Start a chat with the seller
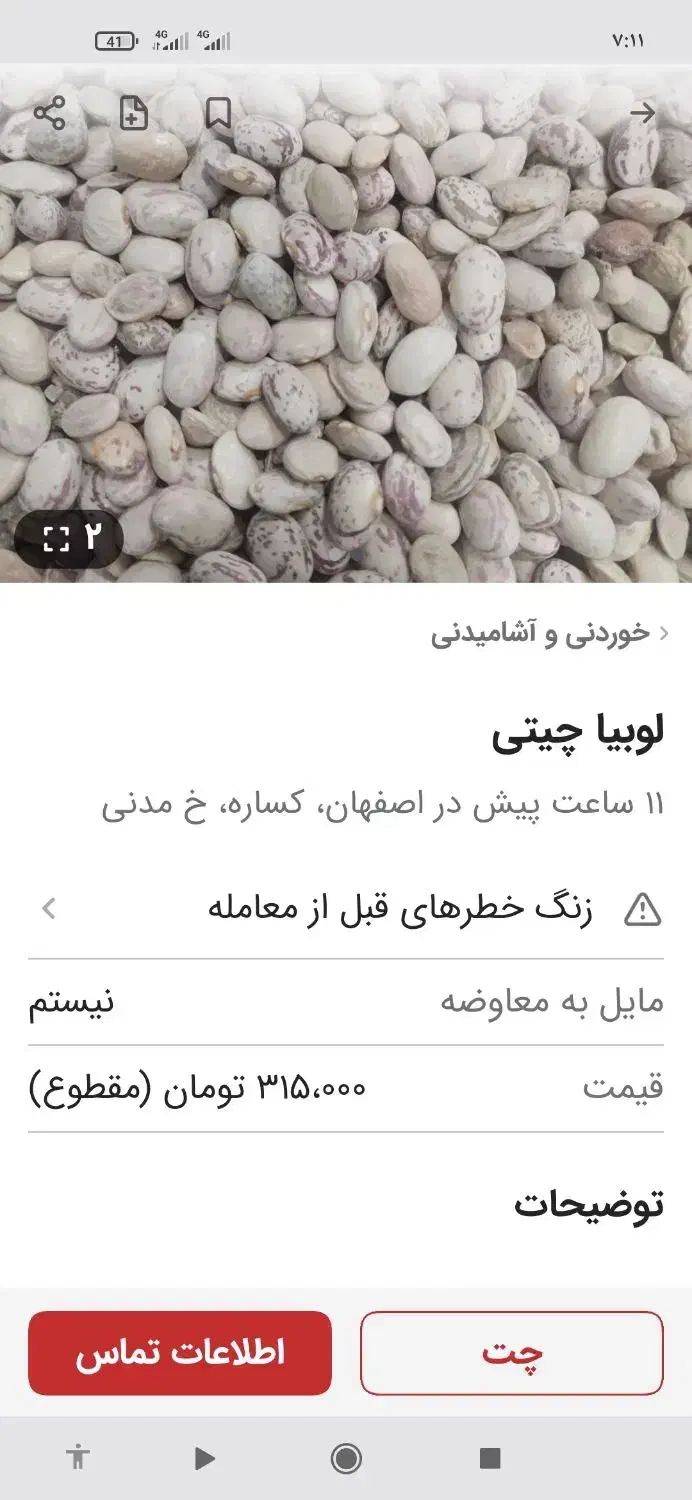Image resolution: width=692 pixels, height=1500 pixels. (x=511, y=1353)
